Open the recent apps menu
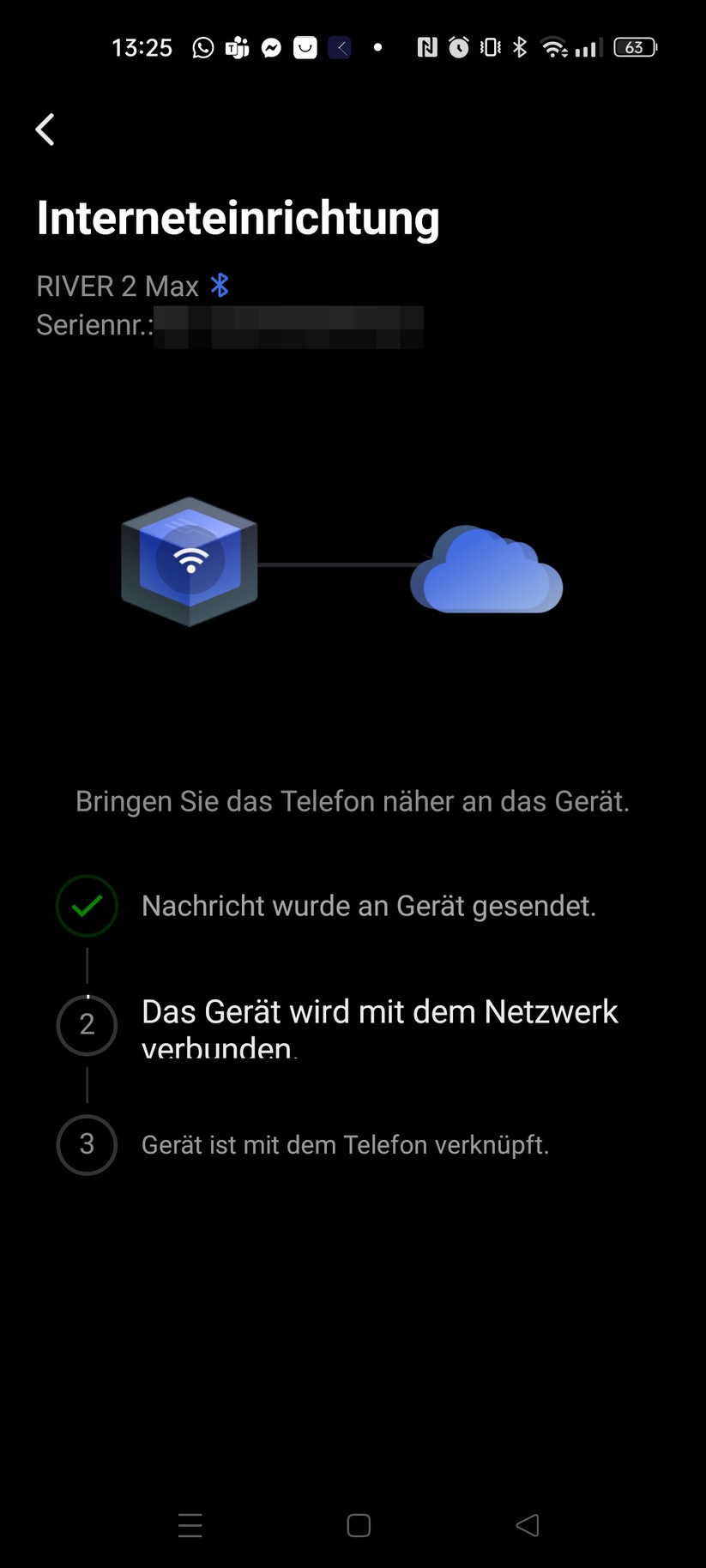 coord(190,1524)
